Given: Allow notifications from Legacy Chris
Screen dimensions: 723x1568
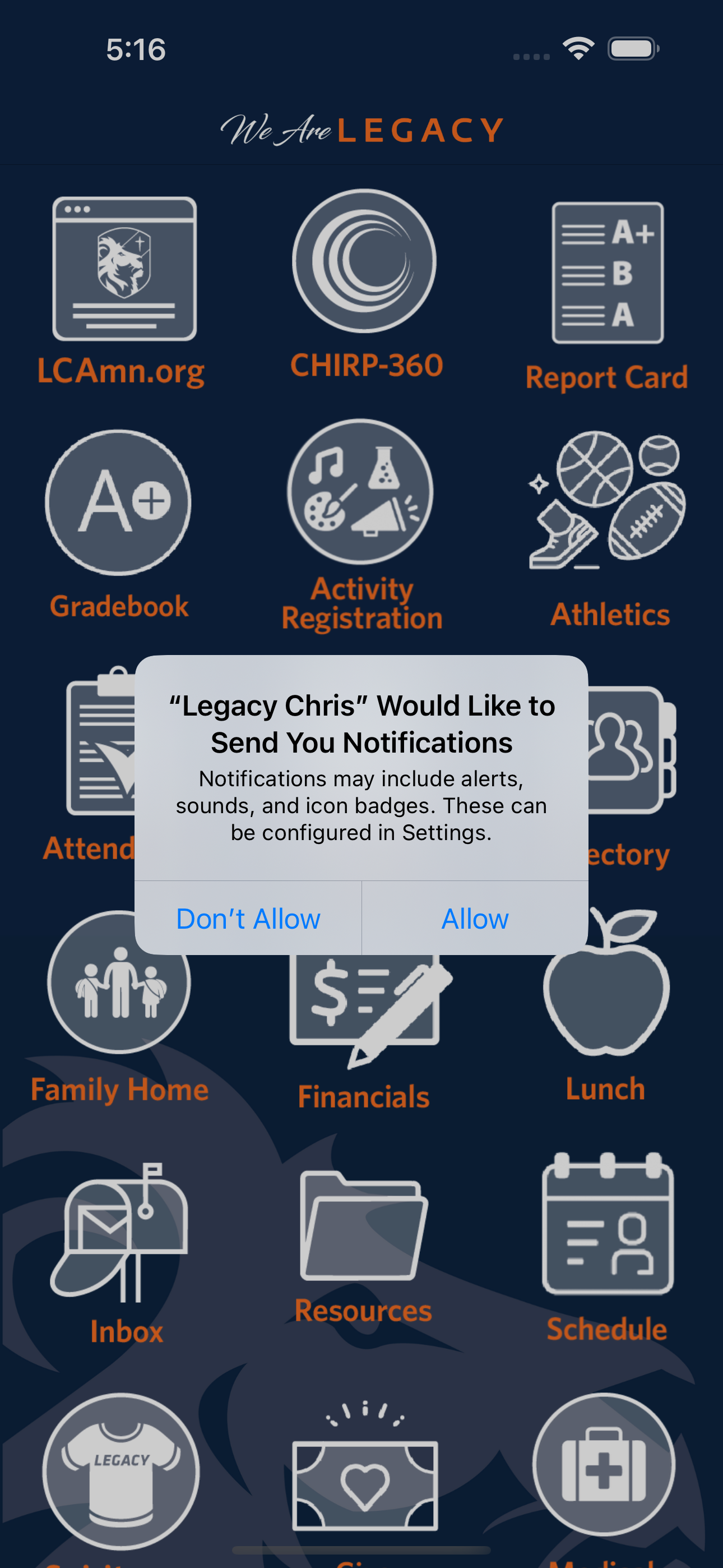Looking at the screenshot, I should 474,919.
